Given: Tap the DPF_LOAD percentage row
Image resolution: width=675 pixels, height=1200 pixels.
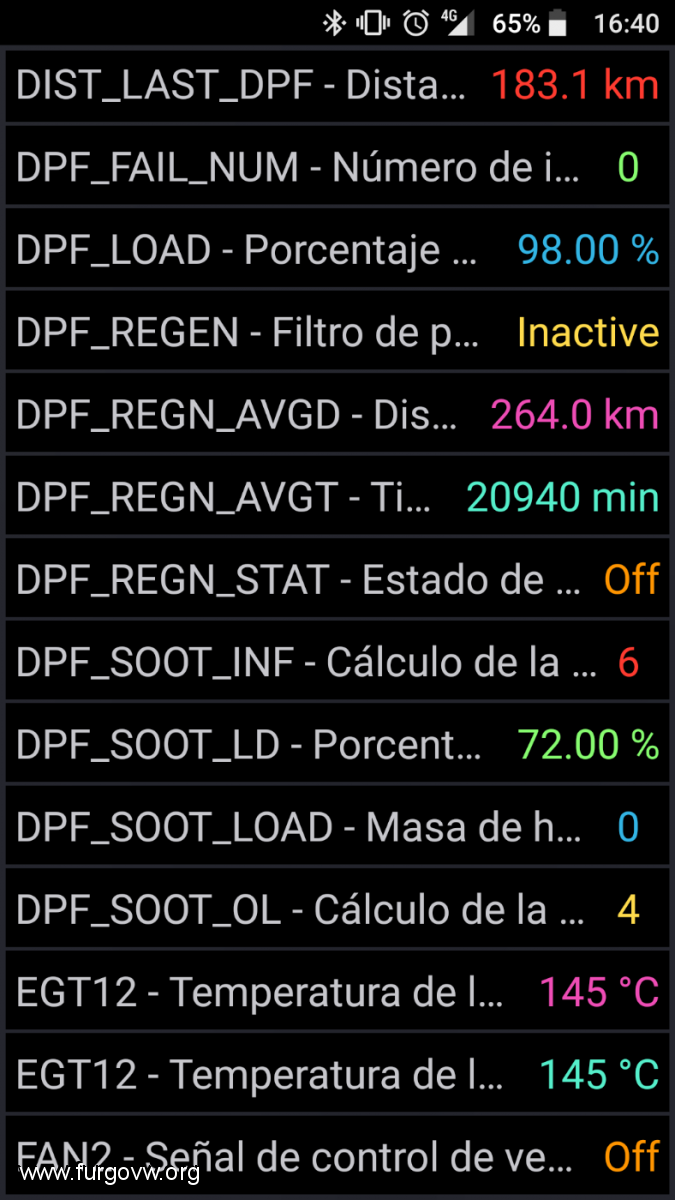Looking at the screenshot, I should point(337,249).
